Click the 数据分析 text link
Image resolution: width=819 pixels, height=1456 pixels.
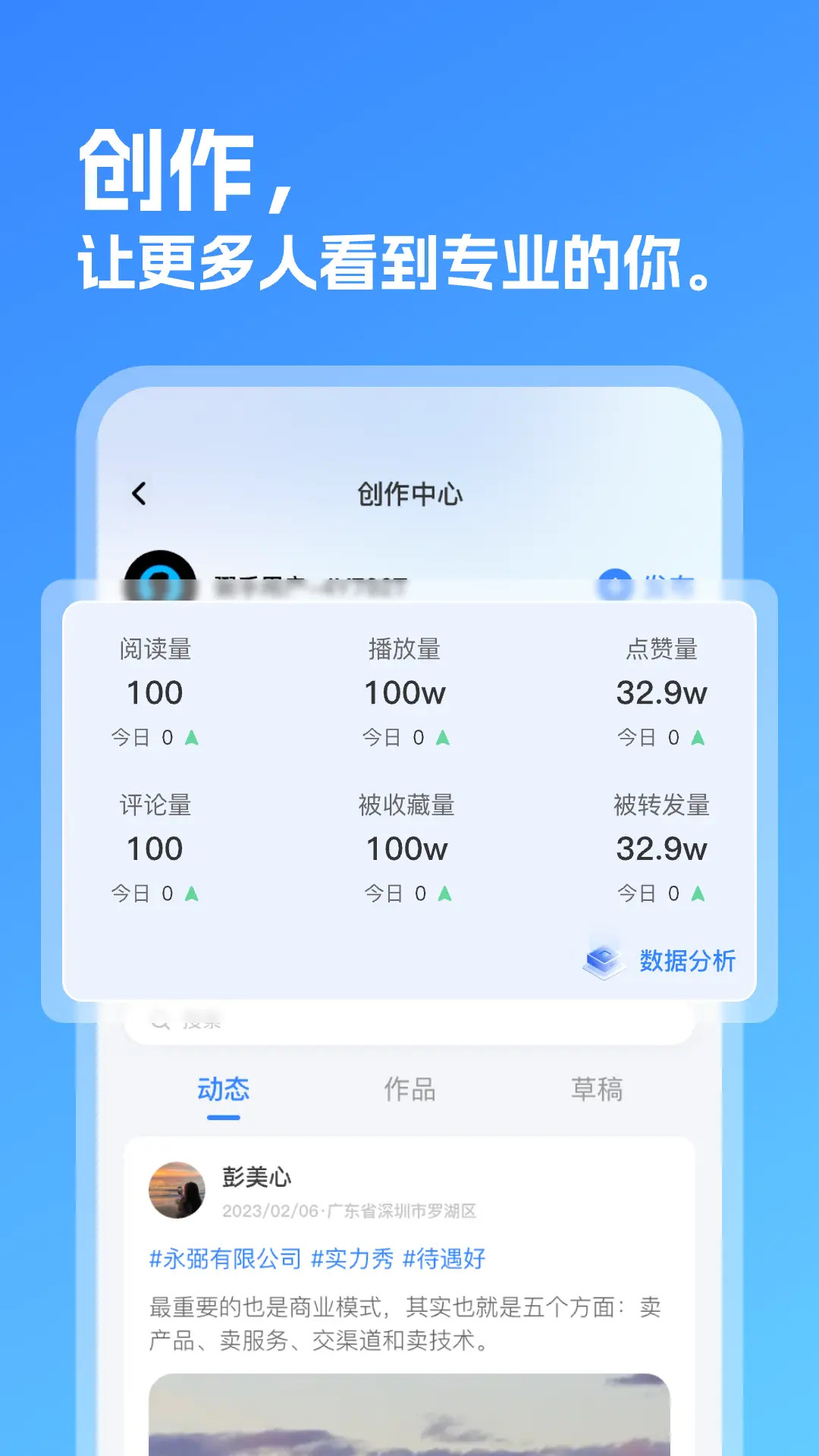(686, 959)
